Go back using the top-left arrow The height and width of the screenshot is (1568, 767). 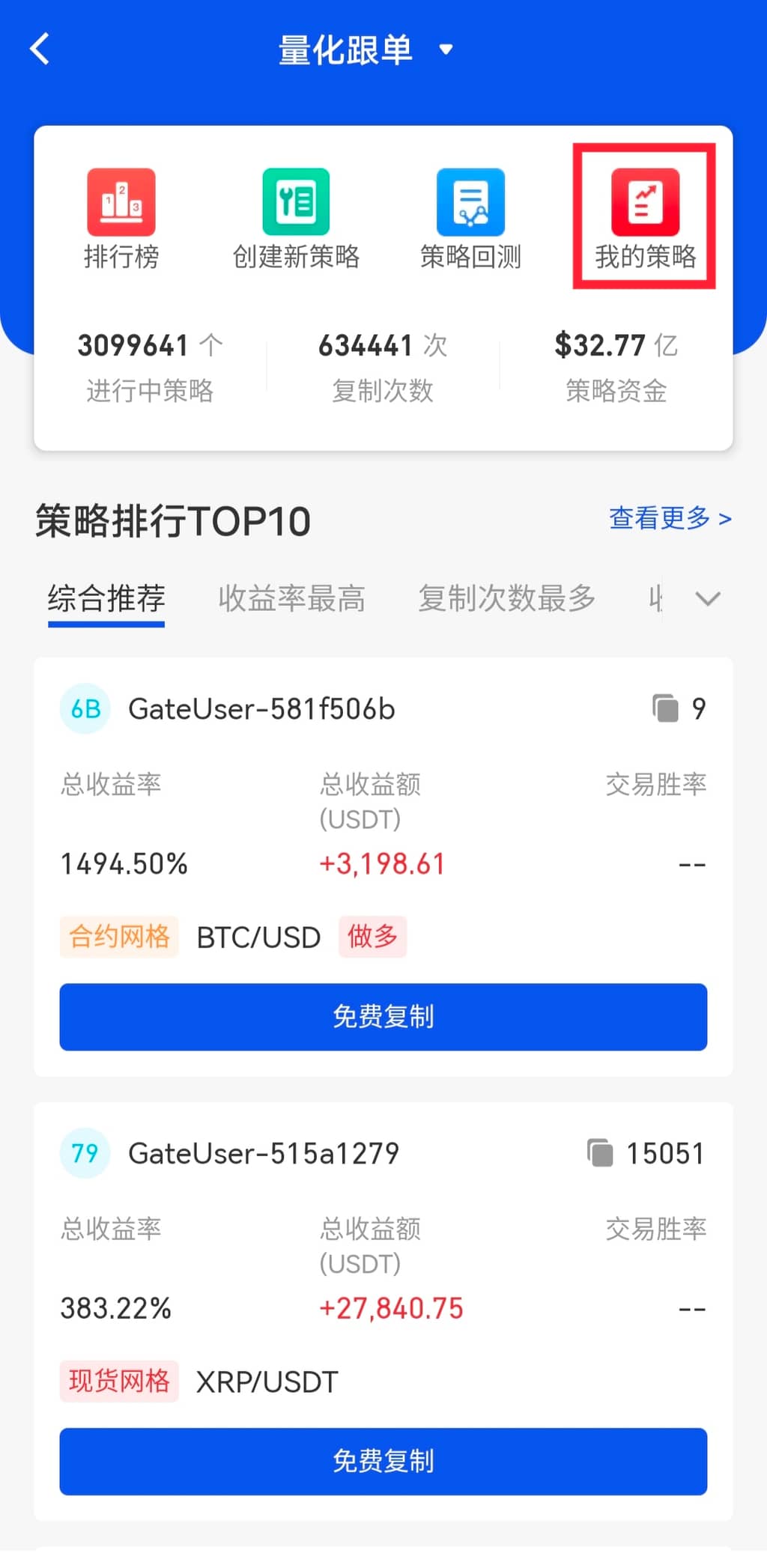click(40, 49)
